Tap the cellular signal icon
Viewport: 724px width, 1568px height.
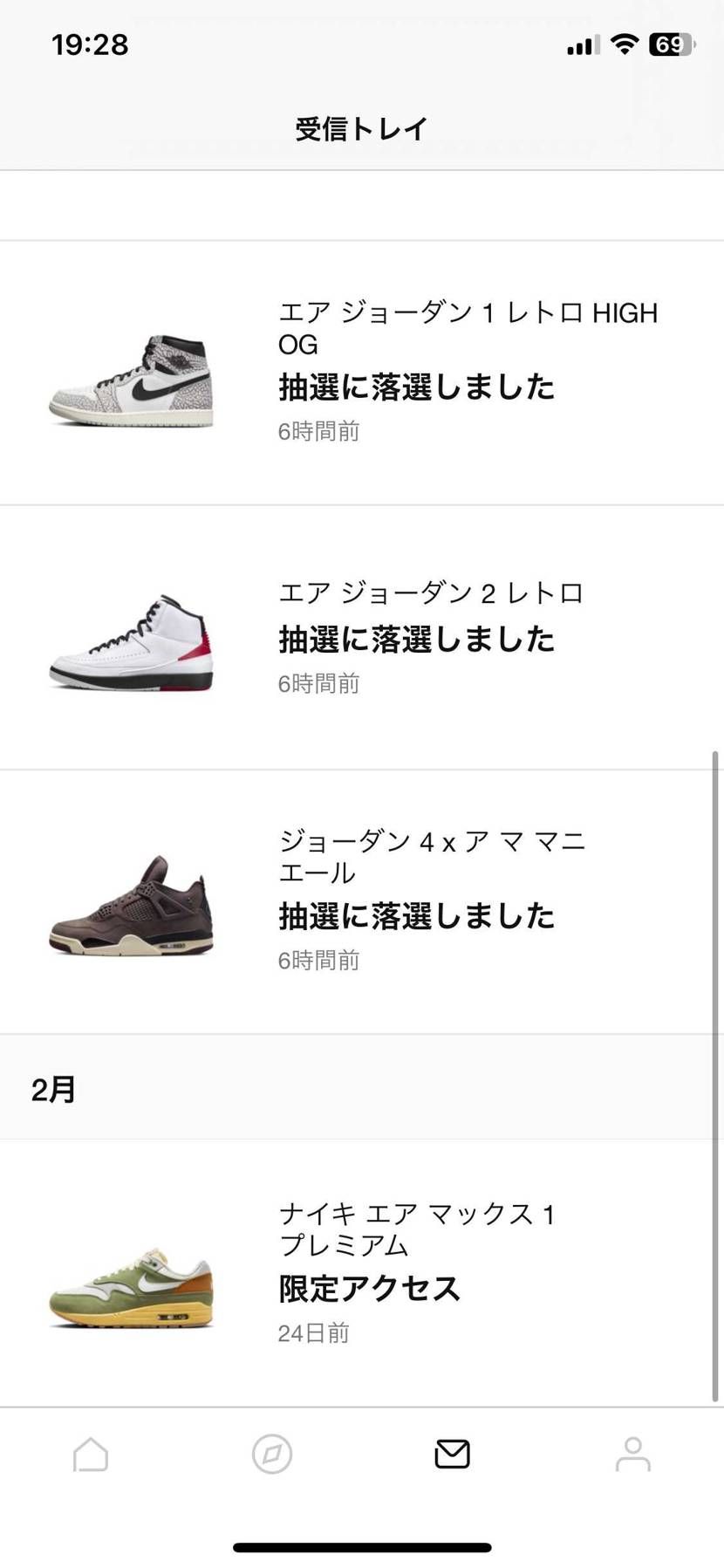point(581,45)
